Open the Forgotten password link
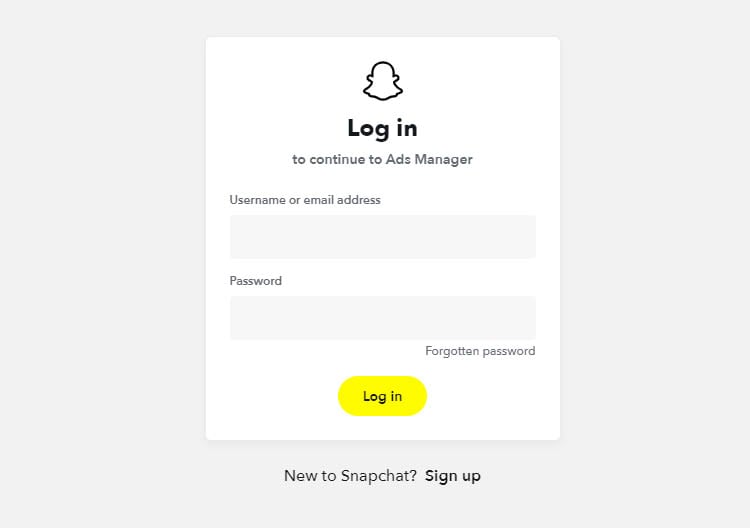 coord(480,351)
